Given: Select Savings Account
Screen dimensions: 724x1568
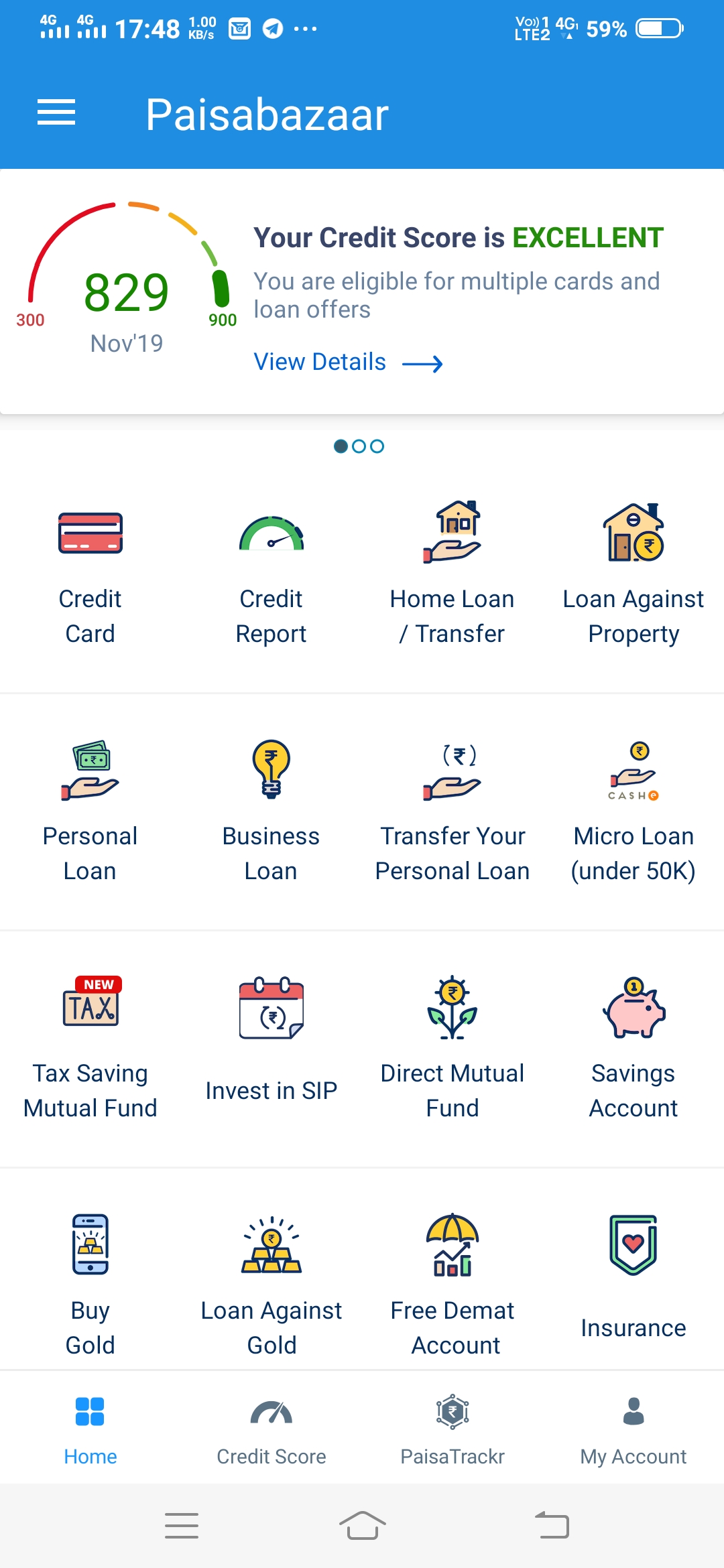Looking at the screenshot, I should (633, 1049).
